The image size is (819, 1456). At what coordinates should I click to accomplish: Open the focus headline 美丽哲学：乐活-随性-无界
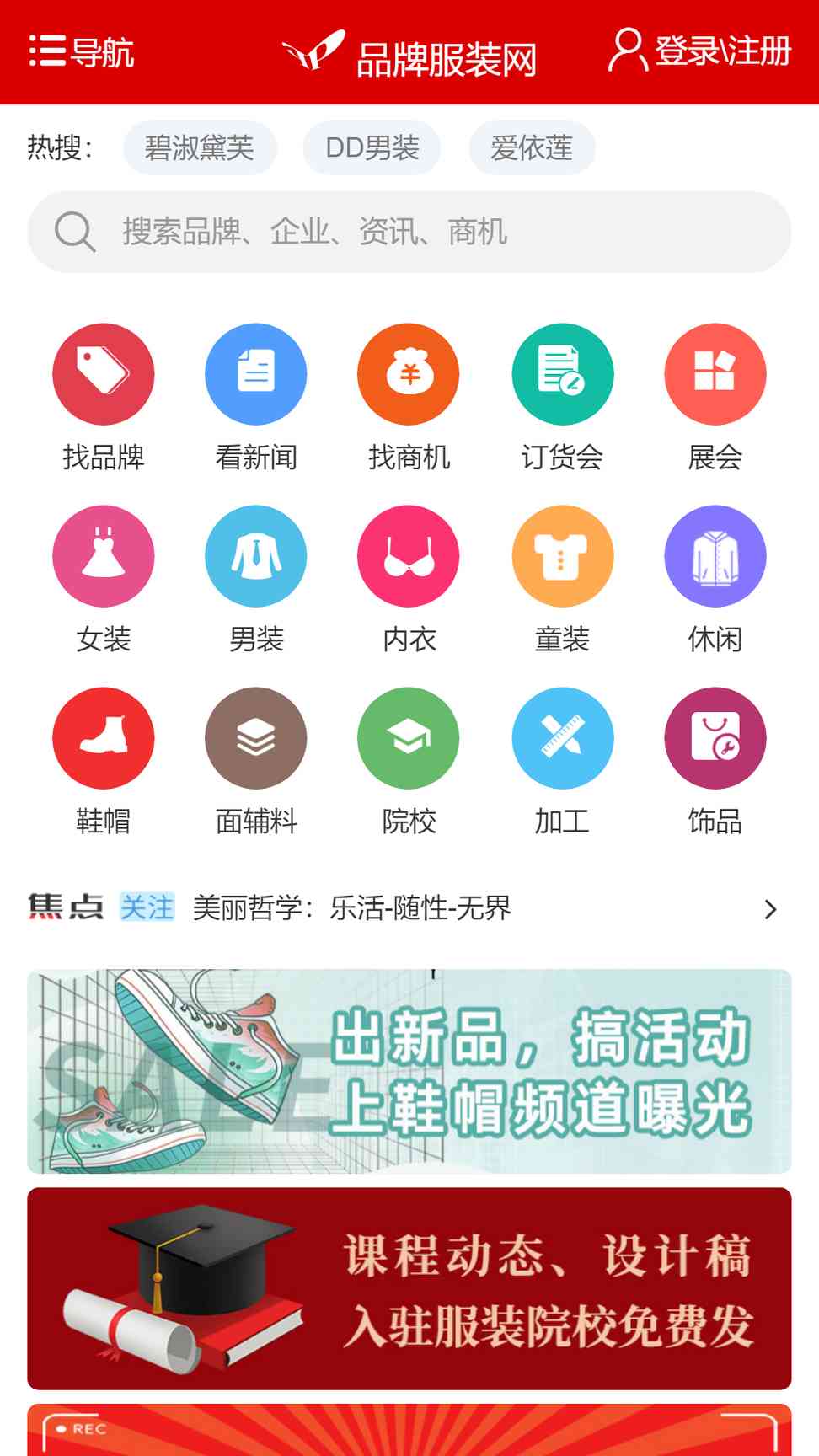pos(352,908)
